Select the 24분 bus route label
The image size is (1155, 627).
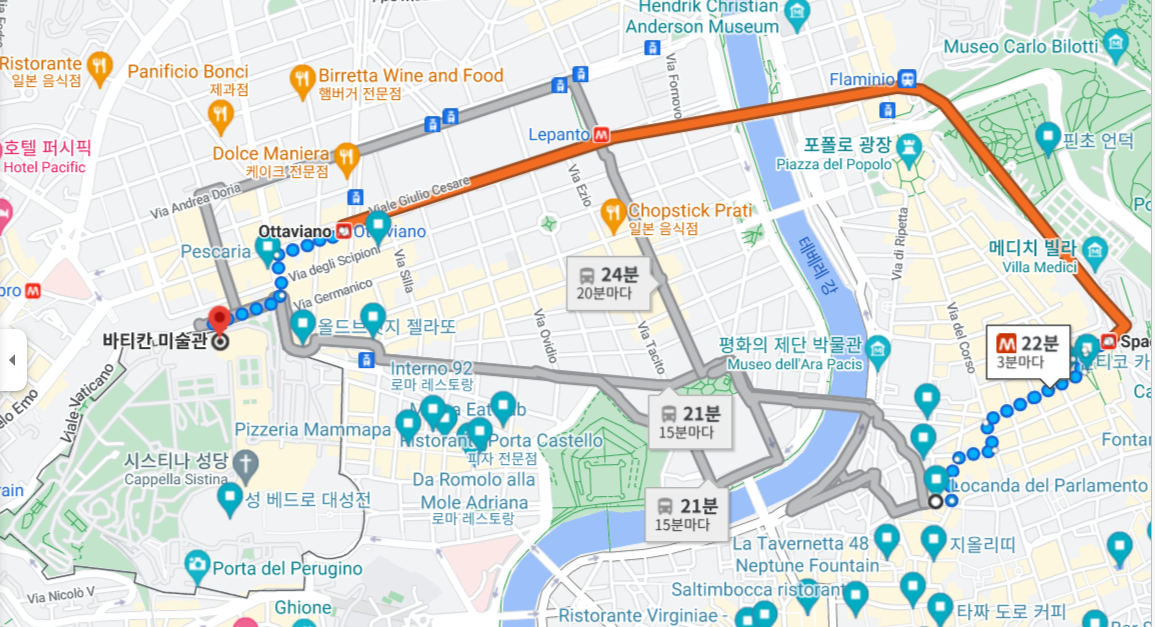click(609, 282)
